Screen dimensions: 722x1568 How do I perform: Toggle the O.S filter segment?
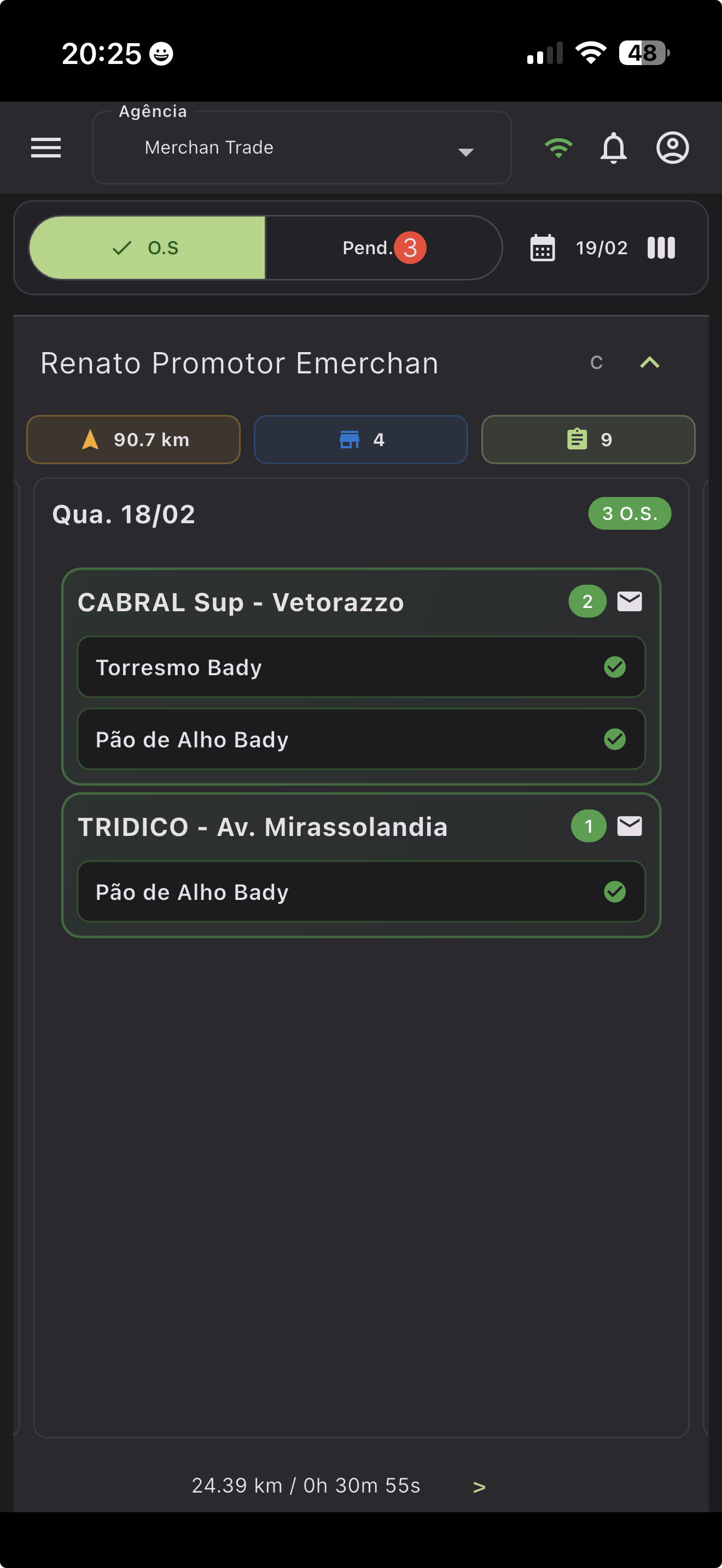(147, 247)
